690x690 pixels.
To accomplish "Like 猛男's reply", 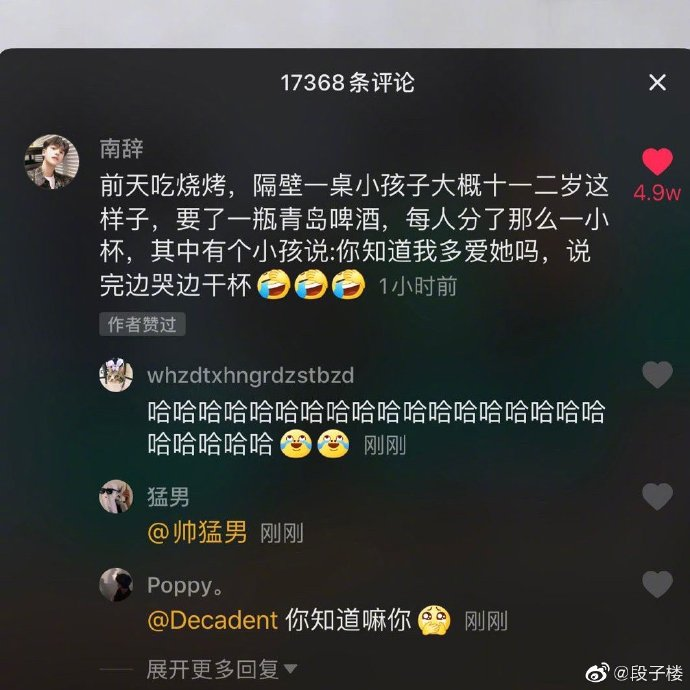I will (x=657, y=496).
